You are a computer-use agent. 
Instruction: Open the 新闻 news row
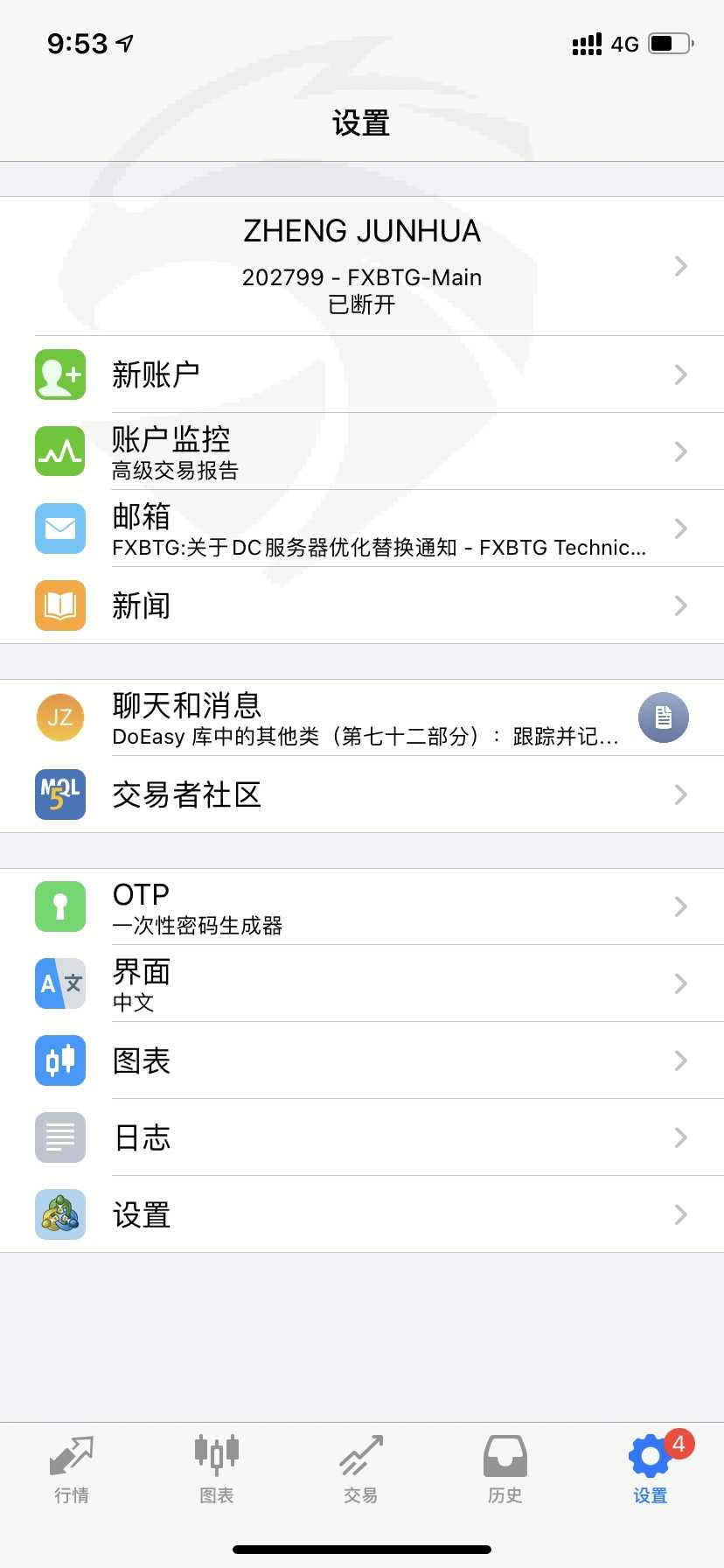(x=362, y=605)
